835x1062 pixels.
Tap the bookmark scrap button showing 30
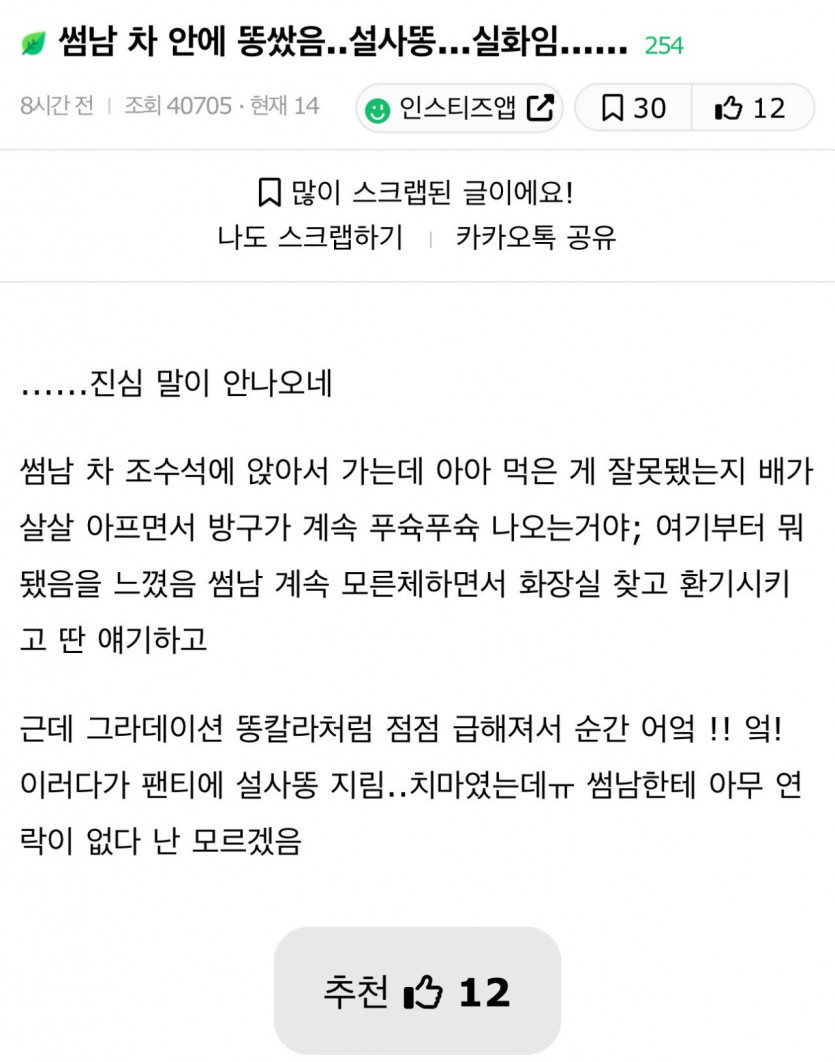click(634, 108)
